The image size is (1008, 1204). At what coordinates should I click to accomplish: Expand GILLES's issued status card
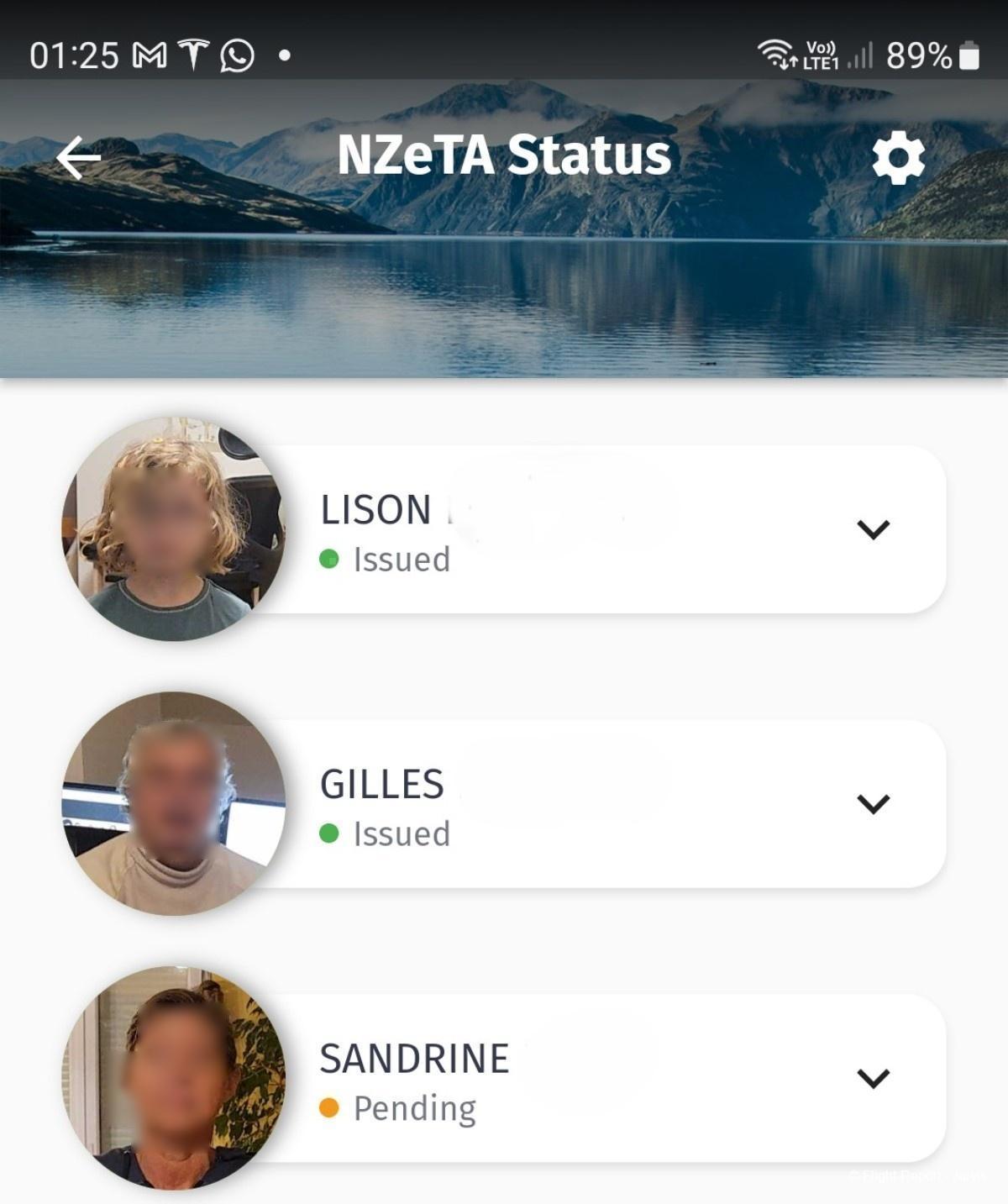pos(873,804)
